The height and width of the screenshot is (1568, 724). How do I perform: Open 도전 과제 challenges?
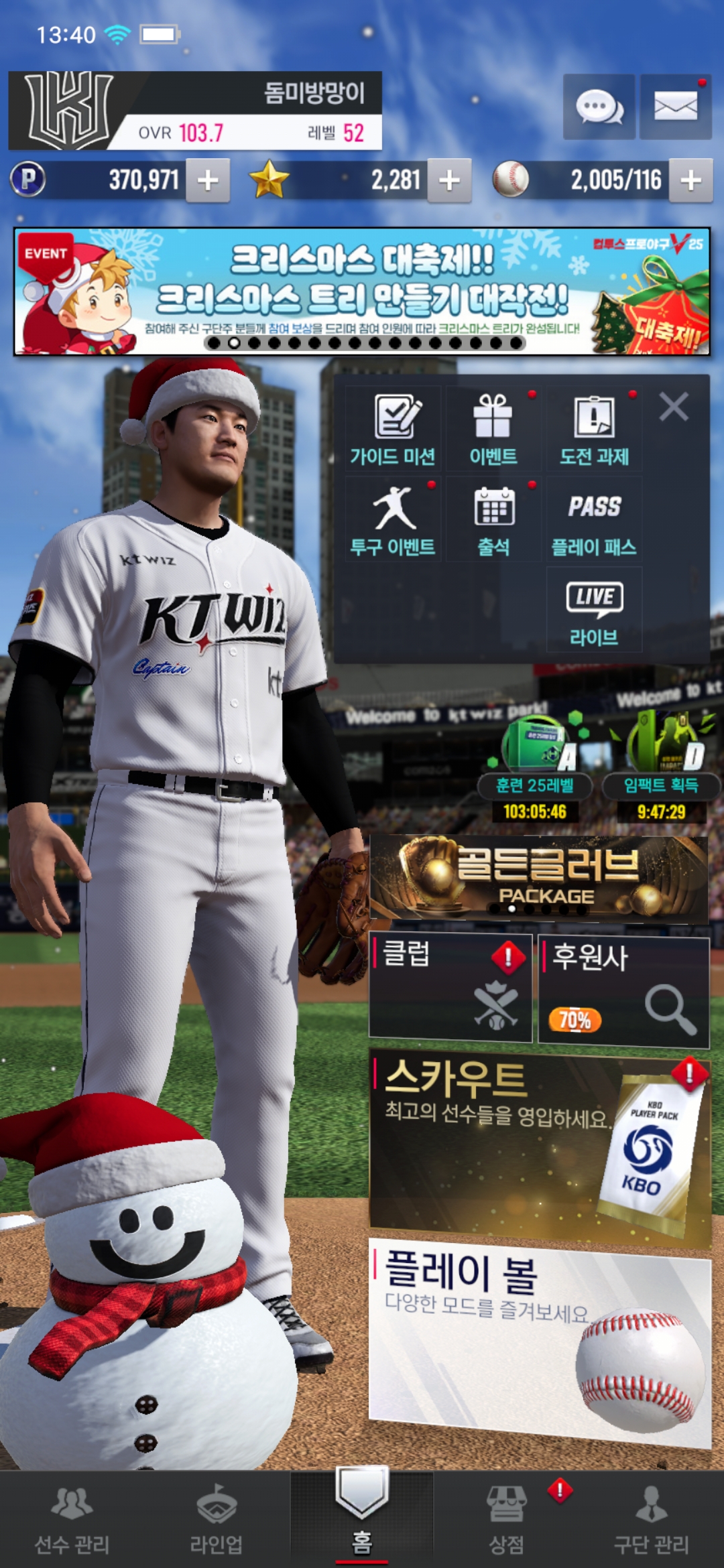click(594, 430)
